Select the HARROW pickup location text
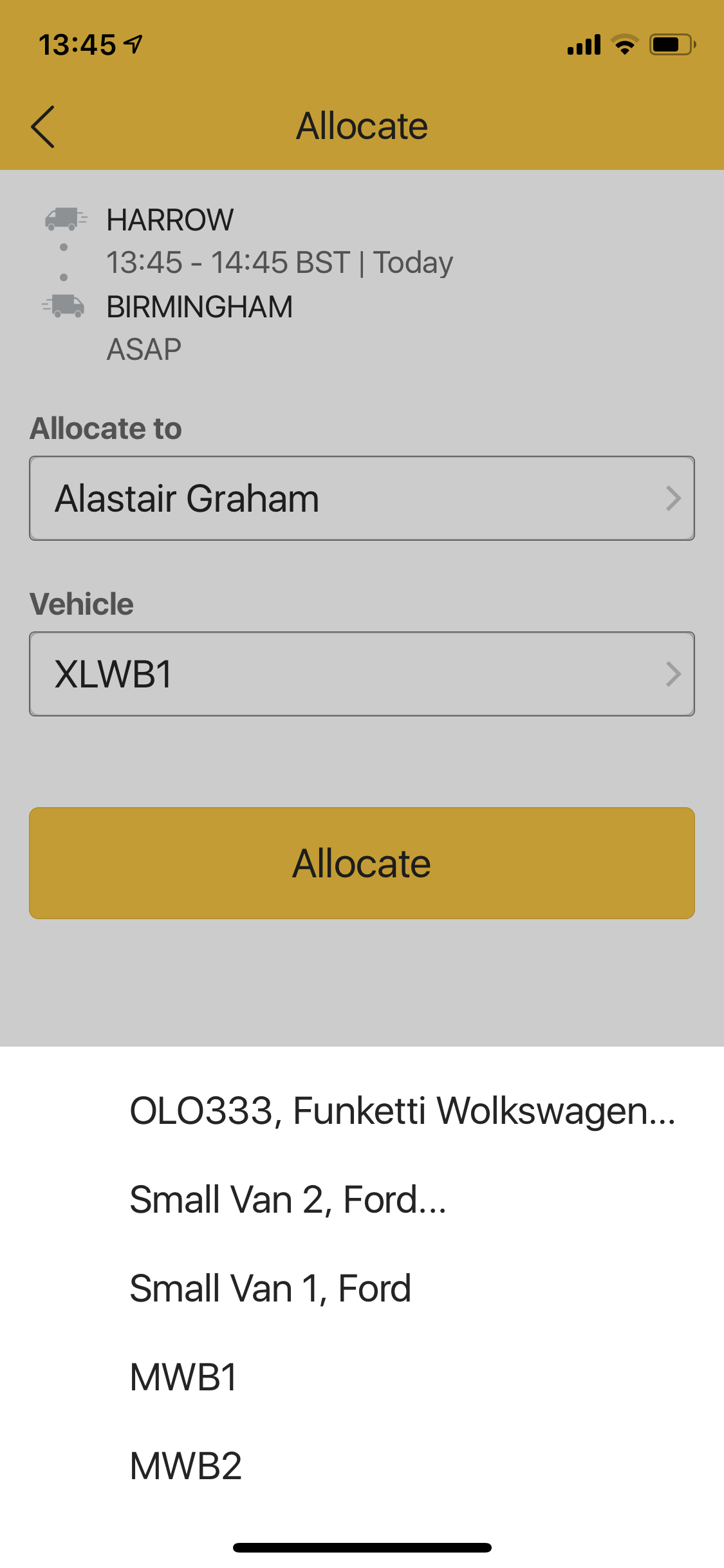The width and height of the screenshot is (724, 1568). pos(169,219)
